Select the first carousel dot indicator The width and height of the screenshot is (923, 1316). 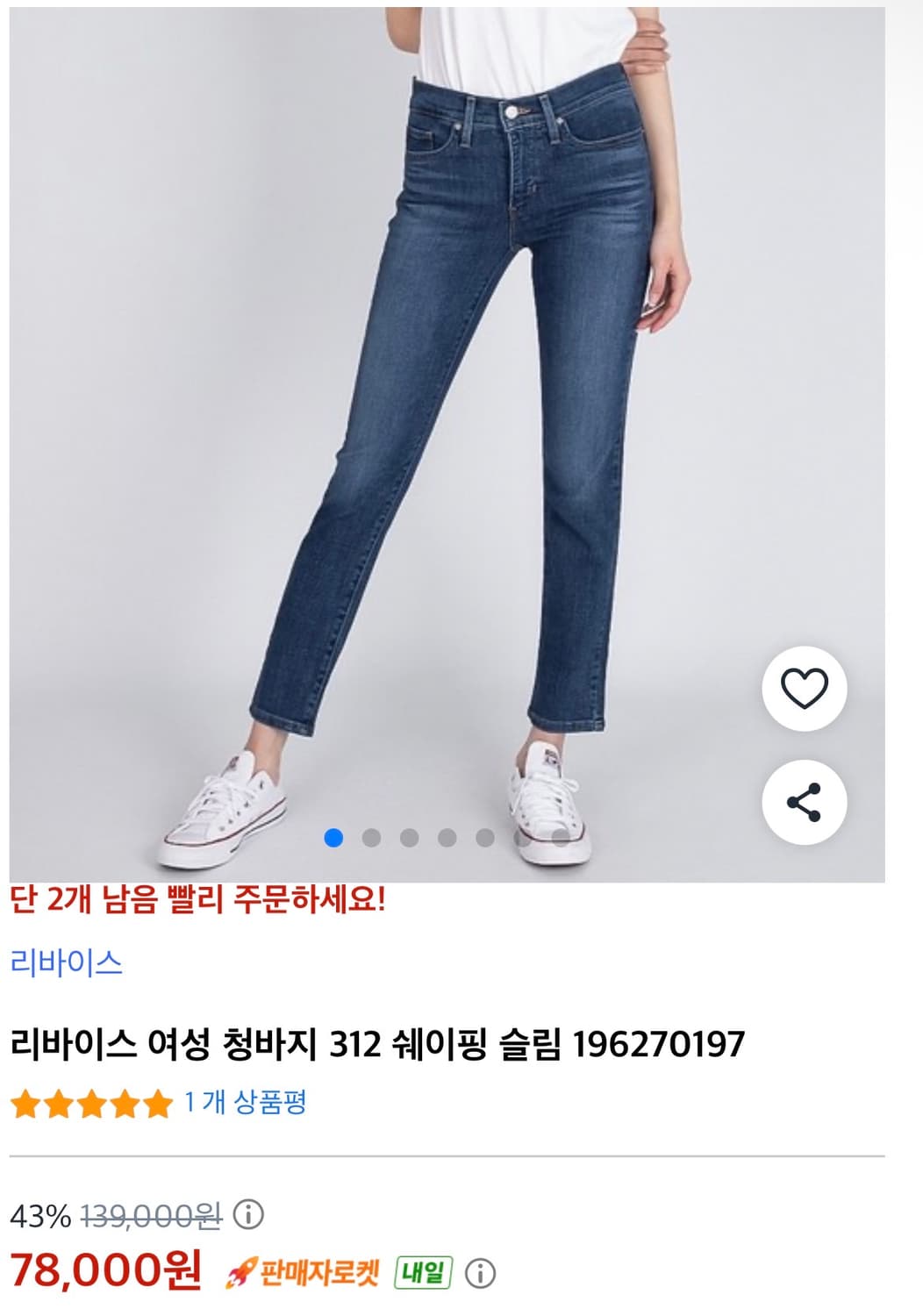coord(333,839)
